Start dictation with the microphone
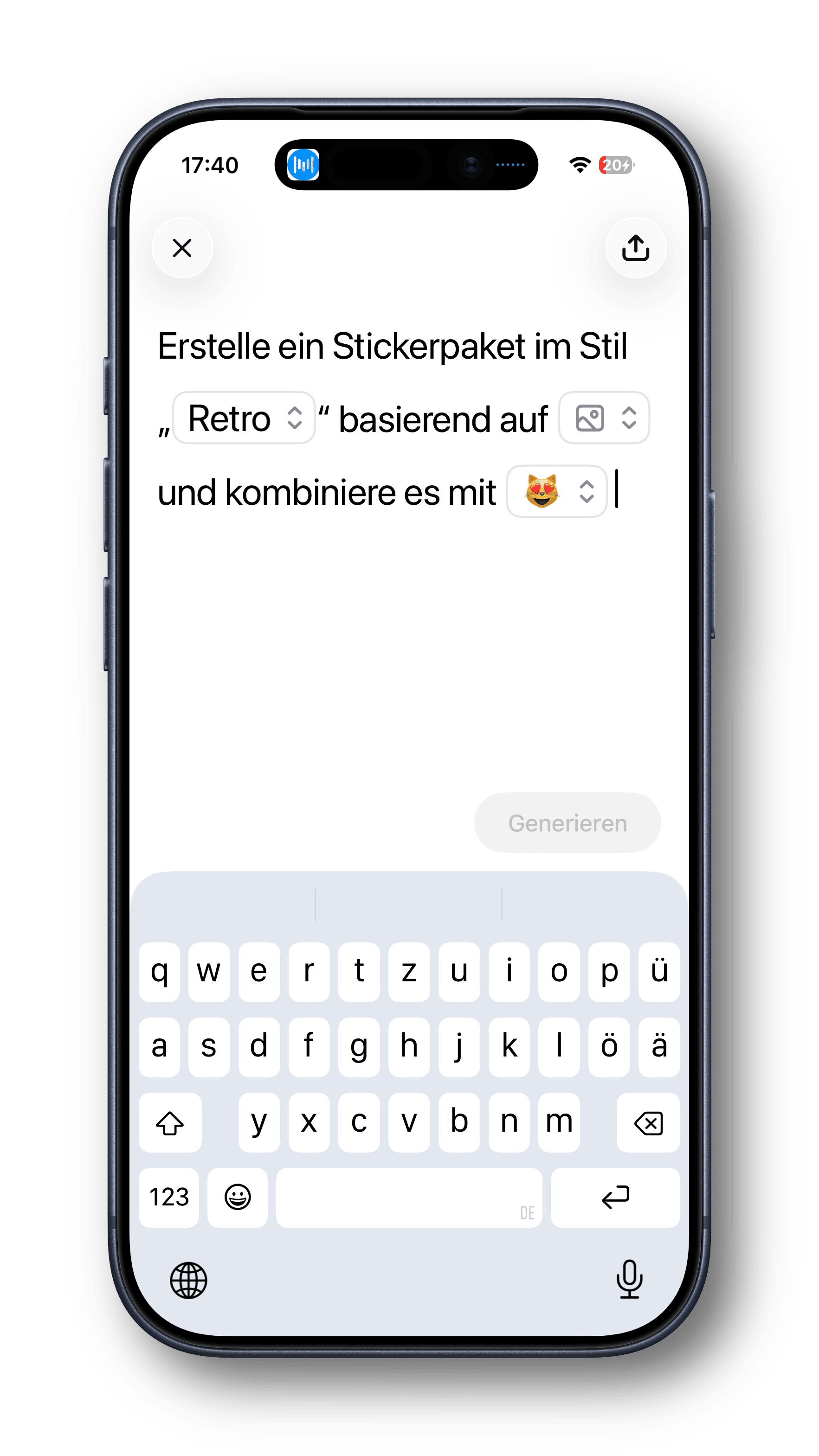819x1456 pixels. pos(629,1279)
